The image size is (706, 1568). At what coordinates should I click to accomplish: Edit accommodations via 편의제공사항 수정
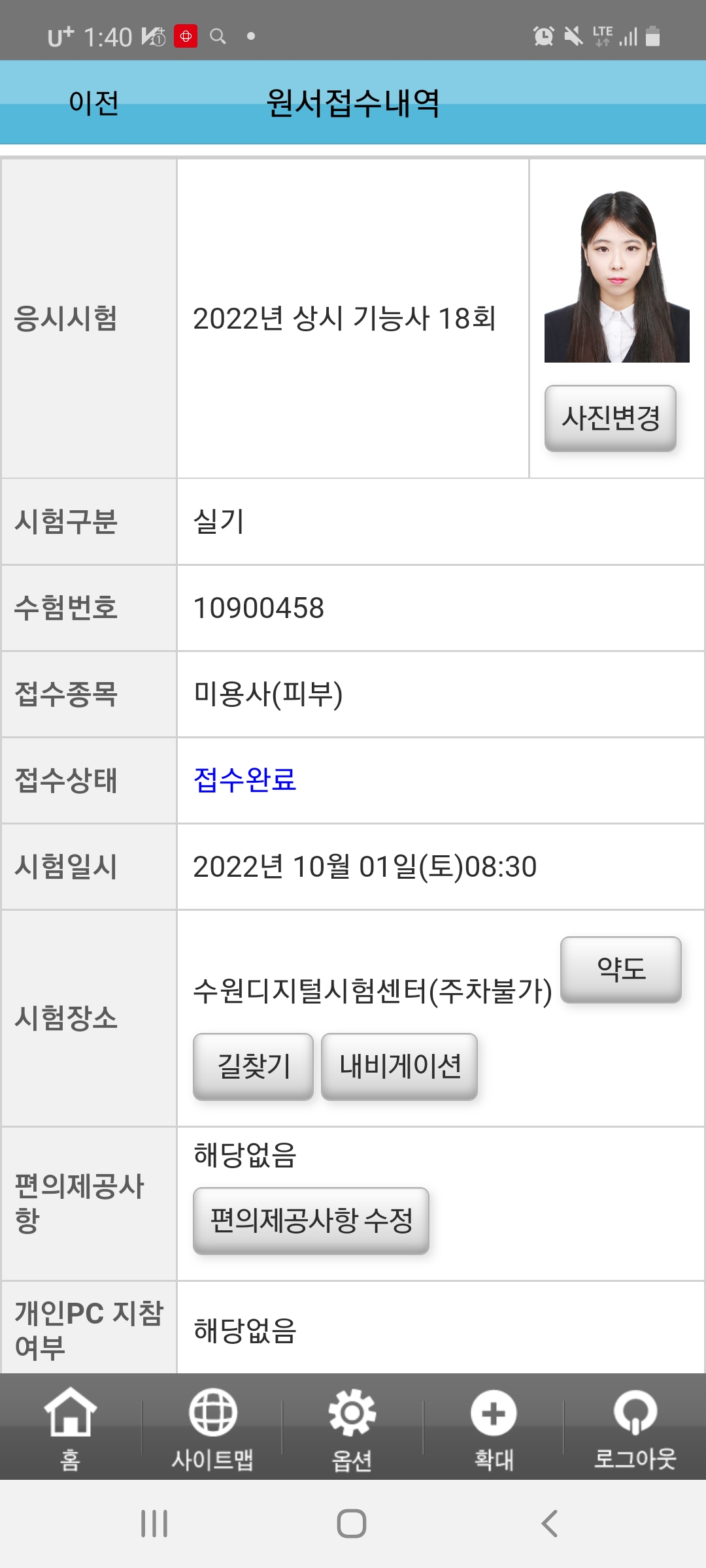tap(311, 1220)
